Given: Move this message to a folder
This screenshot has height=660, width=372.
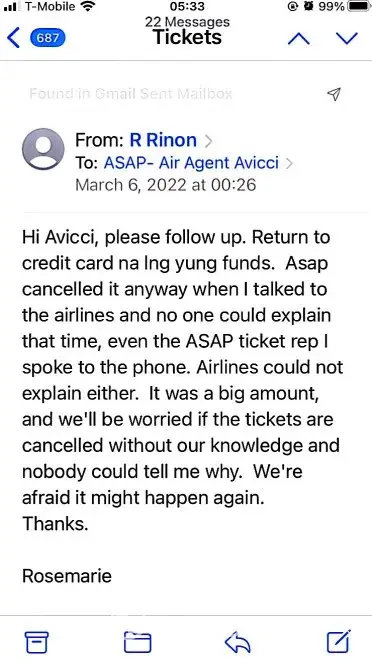Looking at the screenshot, I should click(137, 642).
